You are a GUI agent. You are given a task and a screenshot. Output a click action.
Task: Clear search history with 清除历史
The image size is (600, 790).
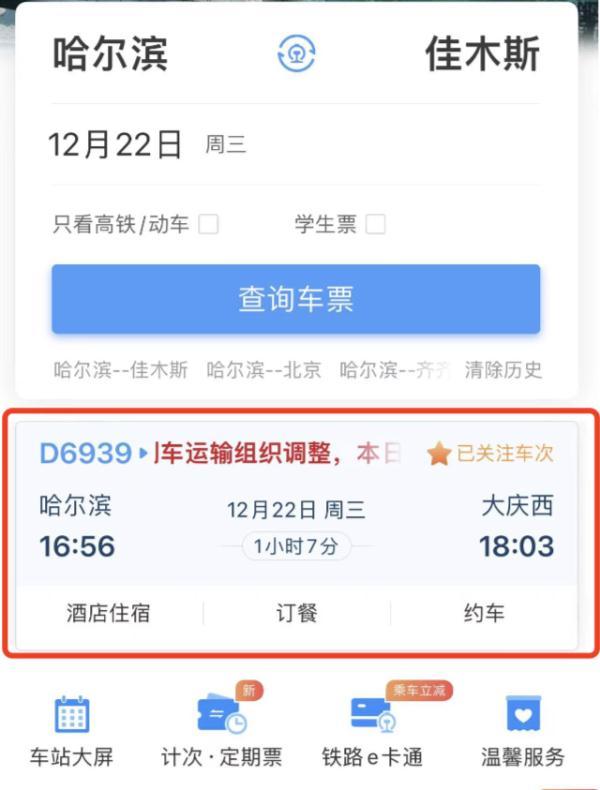[x=506, y=370]
